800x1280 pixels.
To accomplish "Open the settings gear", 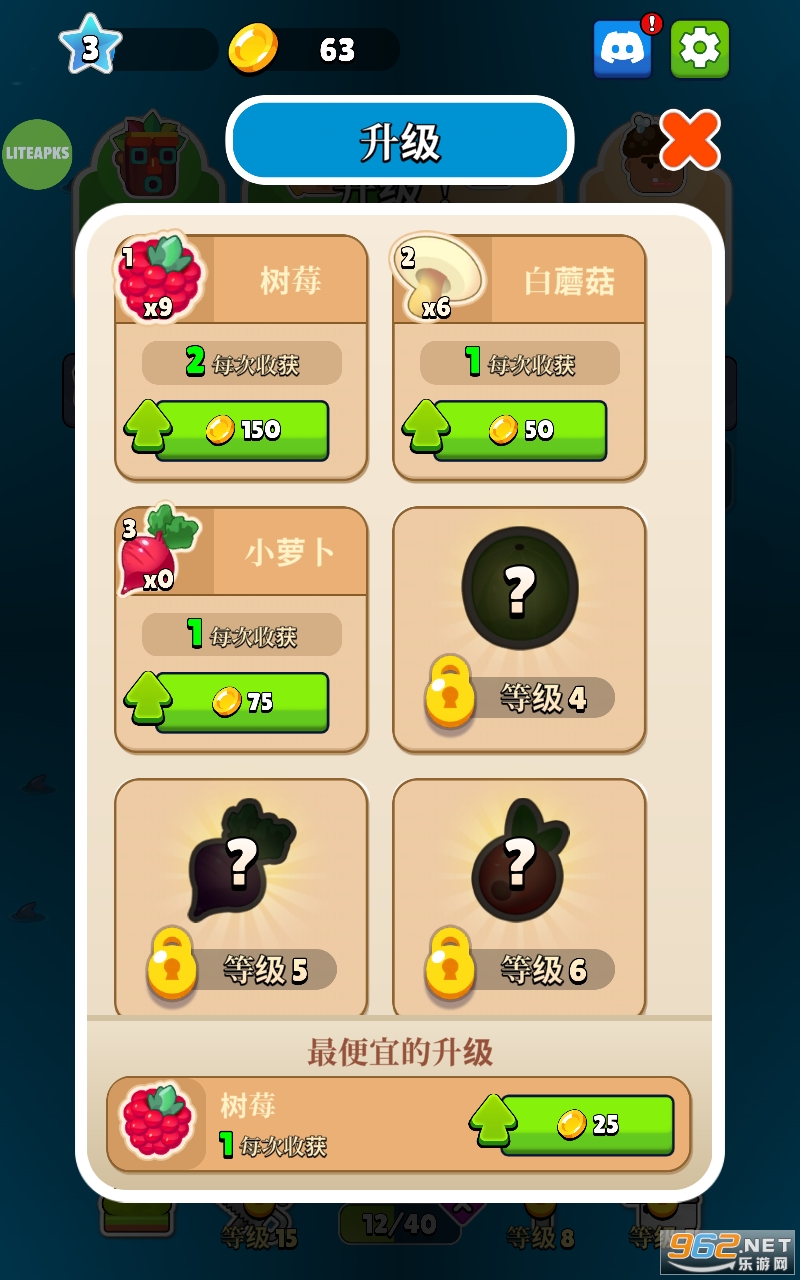I will [700, 48].
